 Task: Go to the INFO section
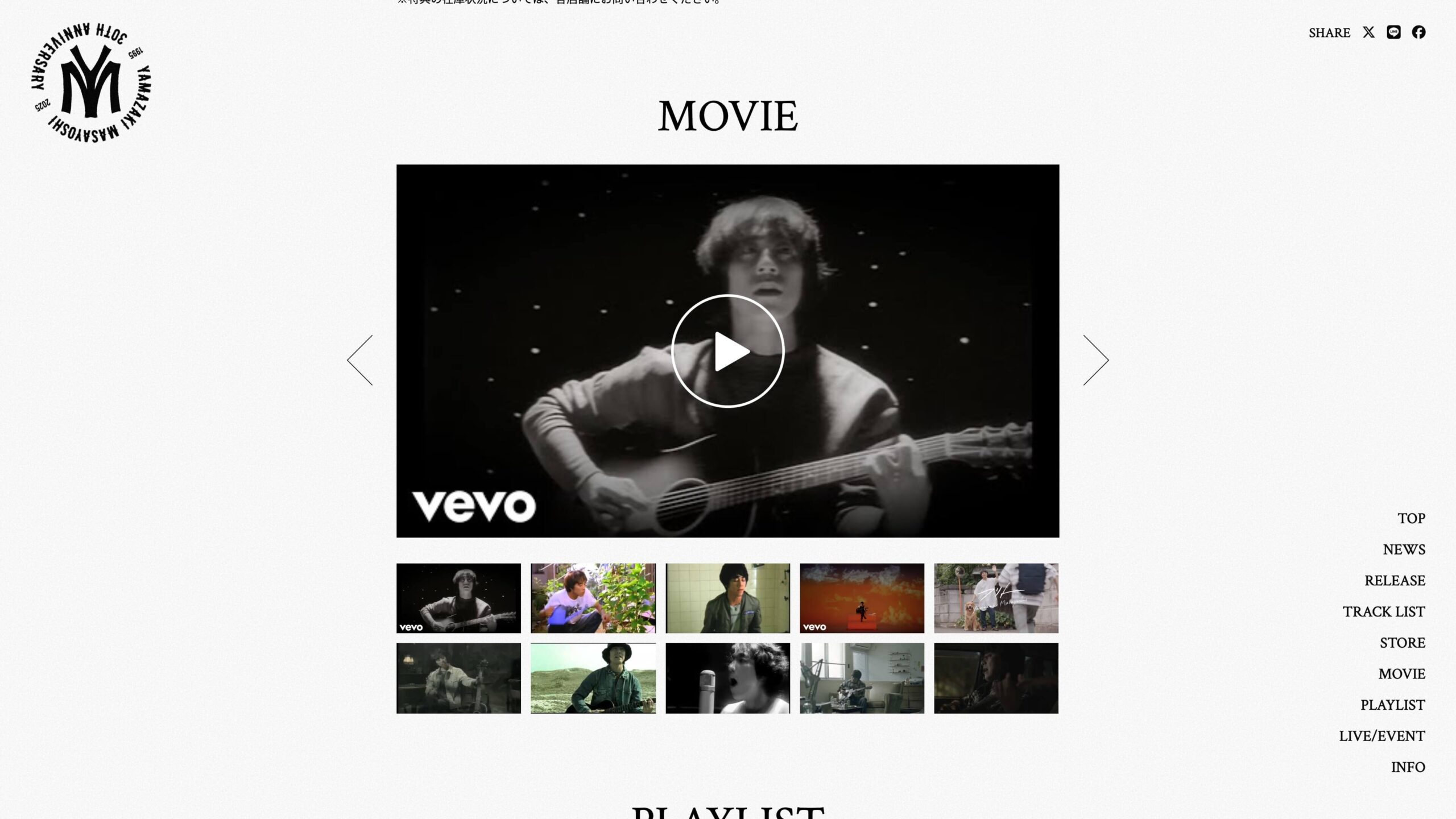[x=1408, y=767]
